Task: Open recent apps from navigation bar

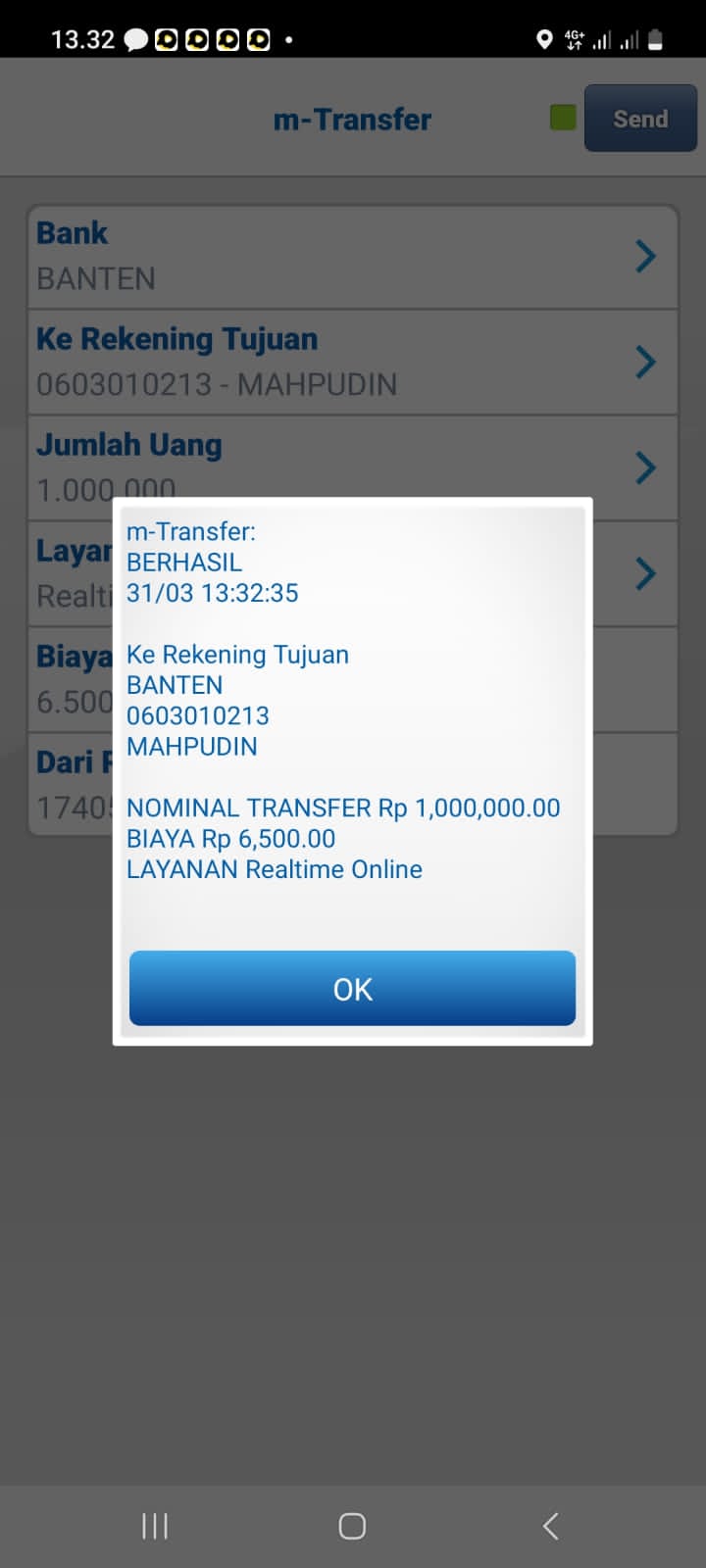Action: (154, 1525)
